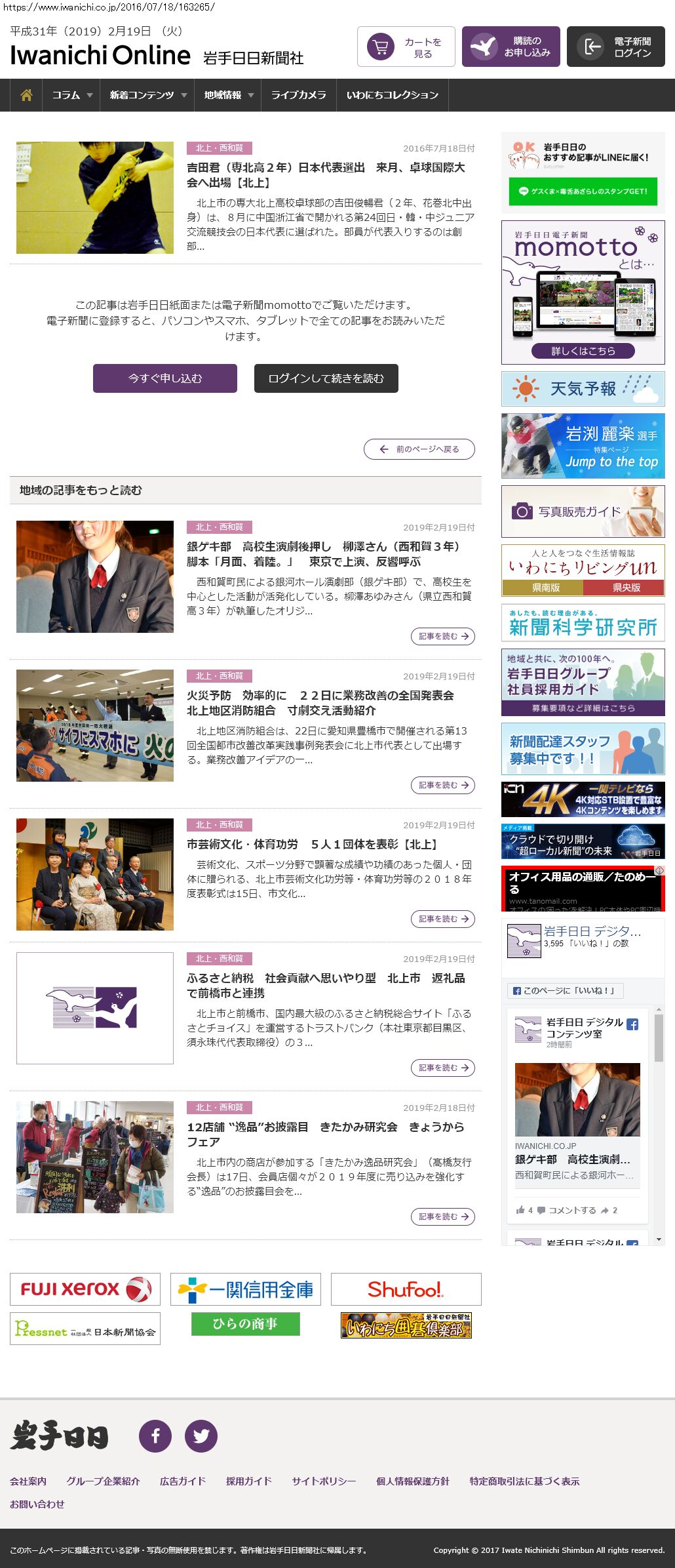Expand the コラム dropdown menu
The height and width of the screenshot is (1568, 675).
point(71,95)
